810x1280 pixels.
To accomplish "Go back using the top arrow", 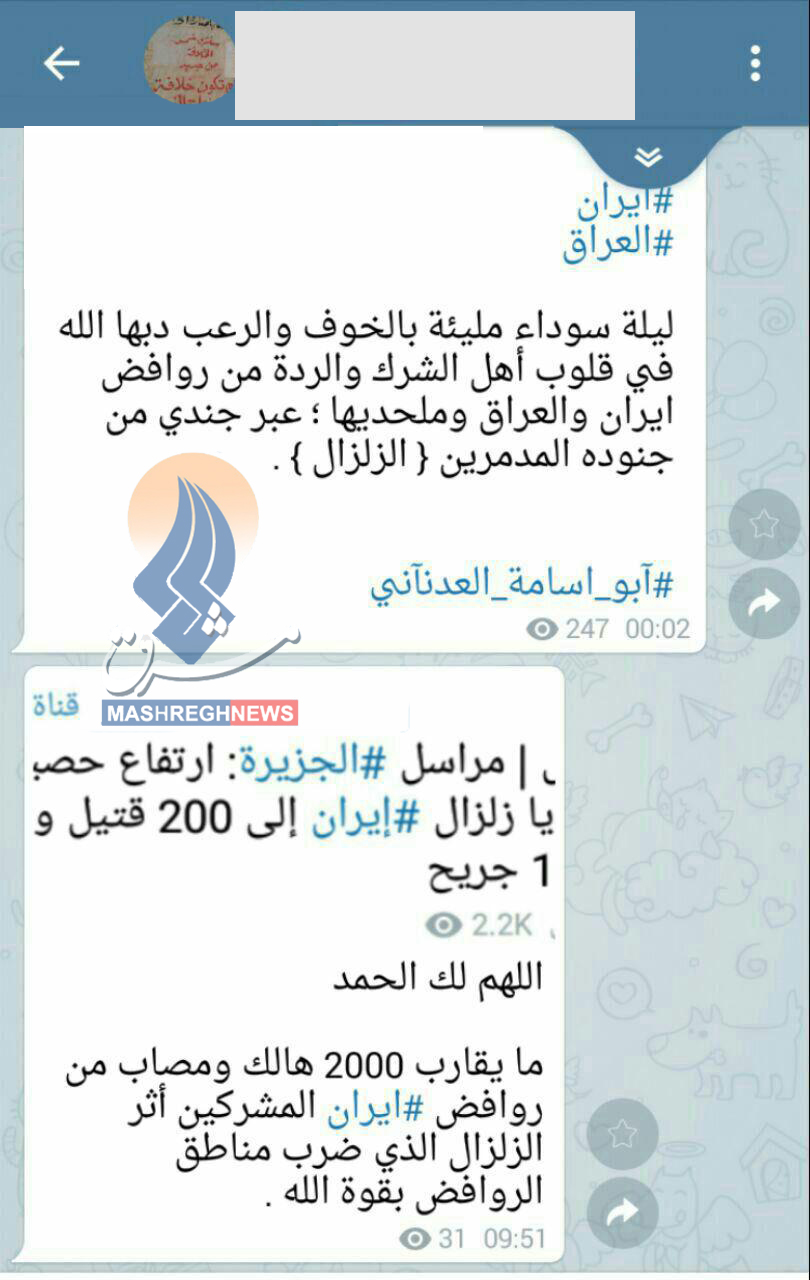I will 61,63.
